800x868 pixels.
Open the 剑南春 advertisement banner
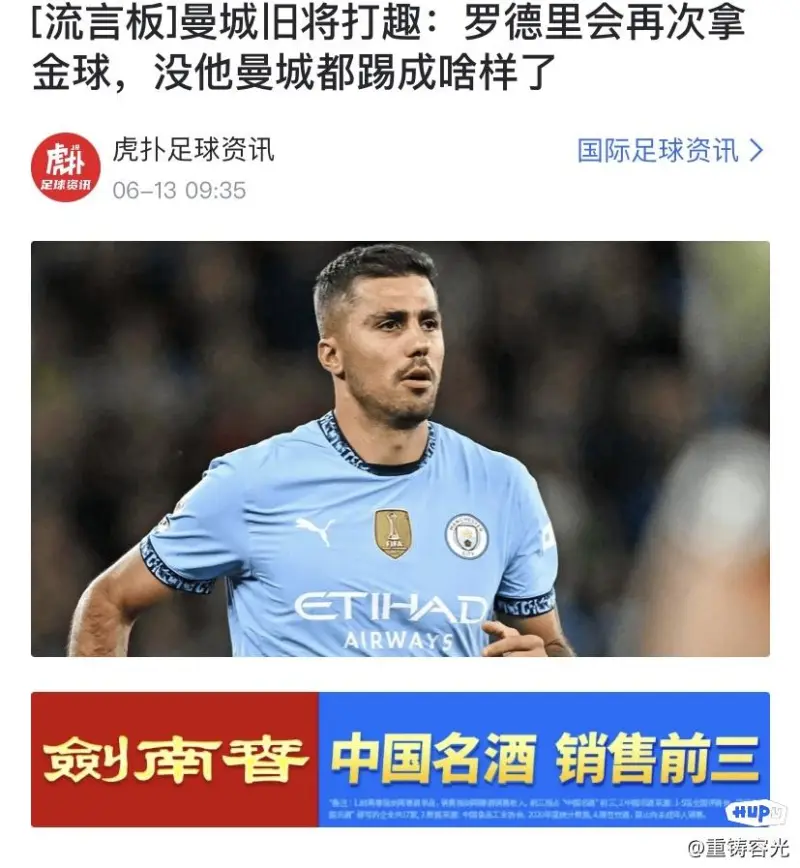point(400,759)
